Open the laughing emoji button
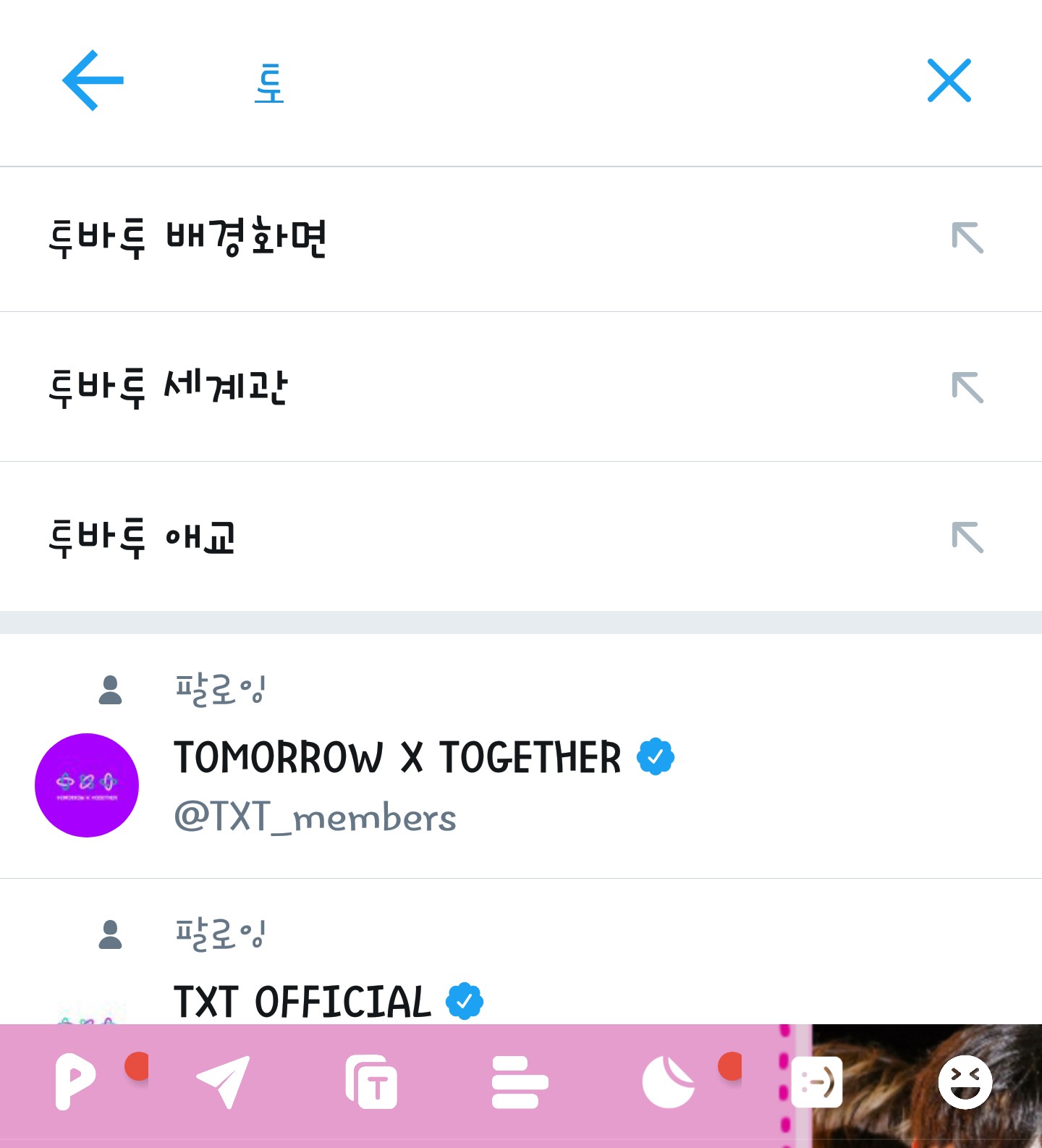The image size is (1042, 1148). 965,1082
